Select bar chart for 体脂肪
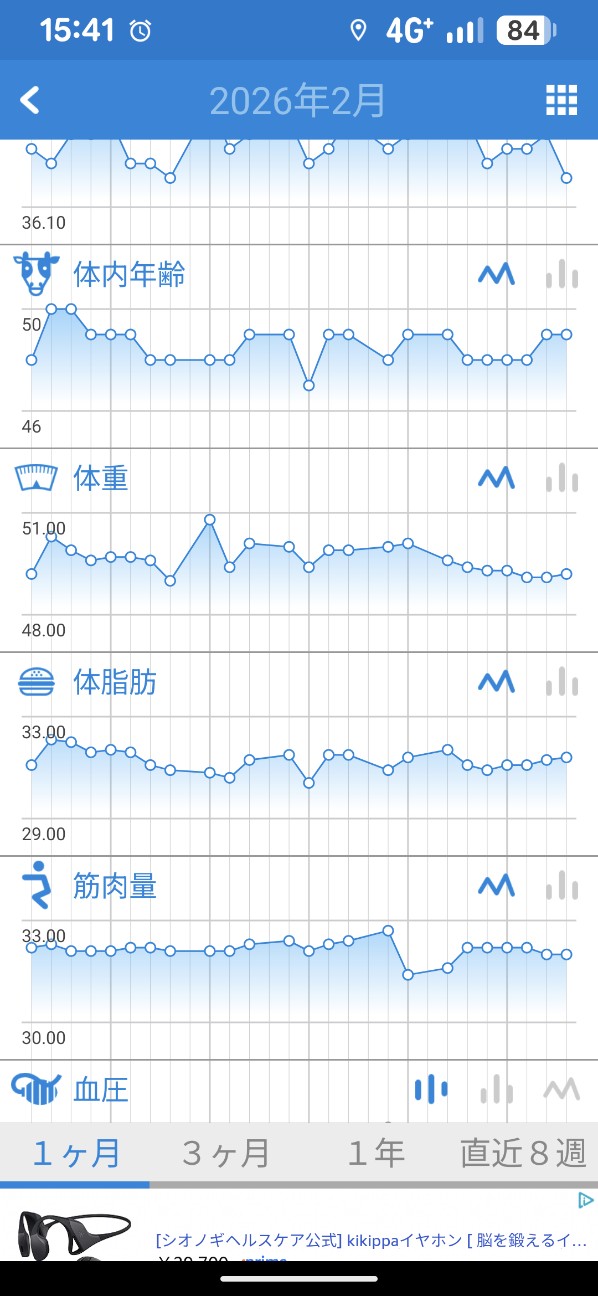The image size is (598, 1296). tap(562, 682)
